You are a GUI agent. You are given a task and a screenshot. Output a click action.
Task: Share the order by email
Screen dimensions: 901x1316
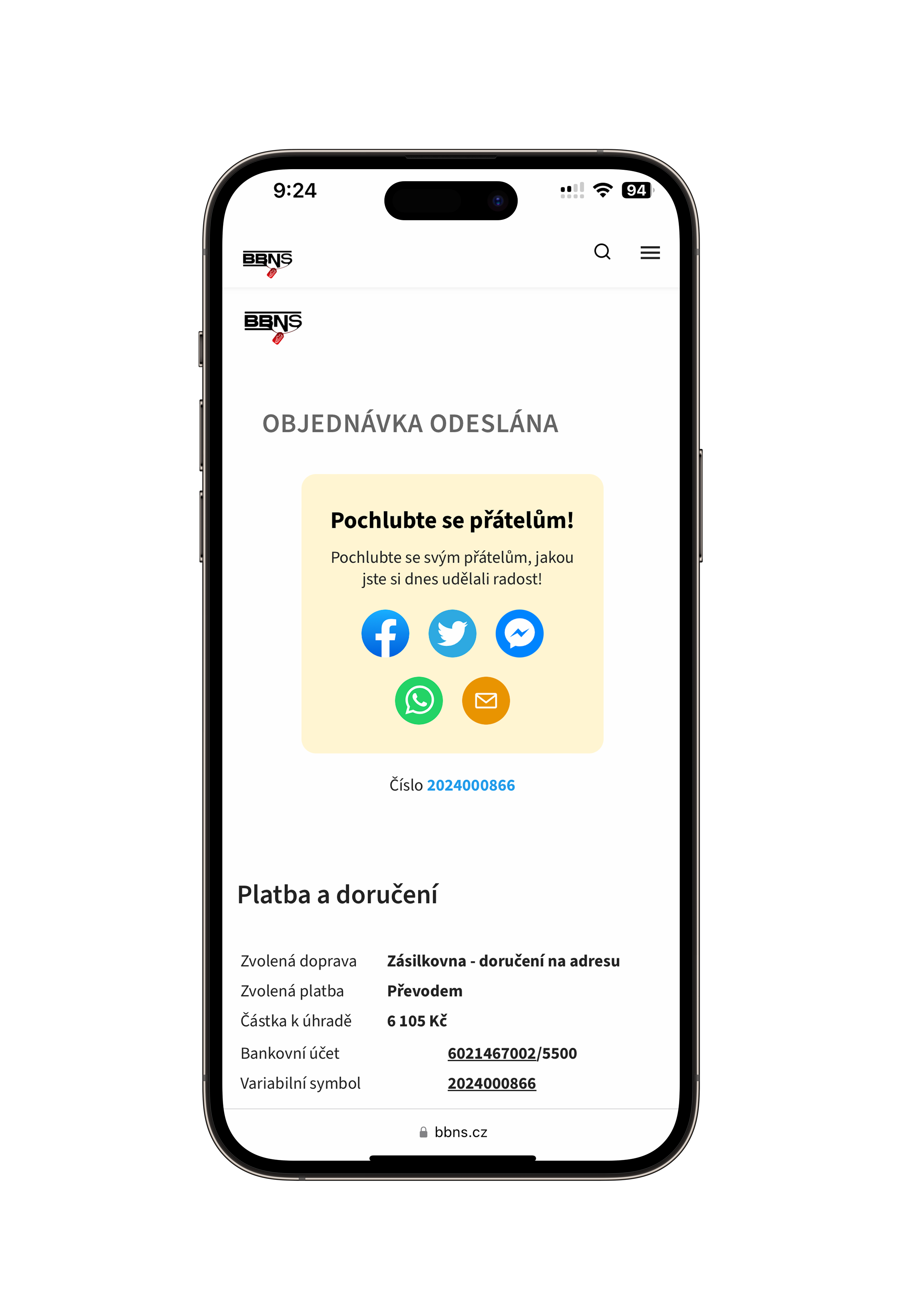485,700
